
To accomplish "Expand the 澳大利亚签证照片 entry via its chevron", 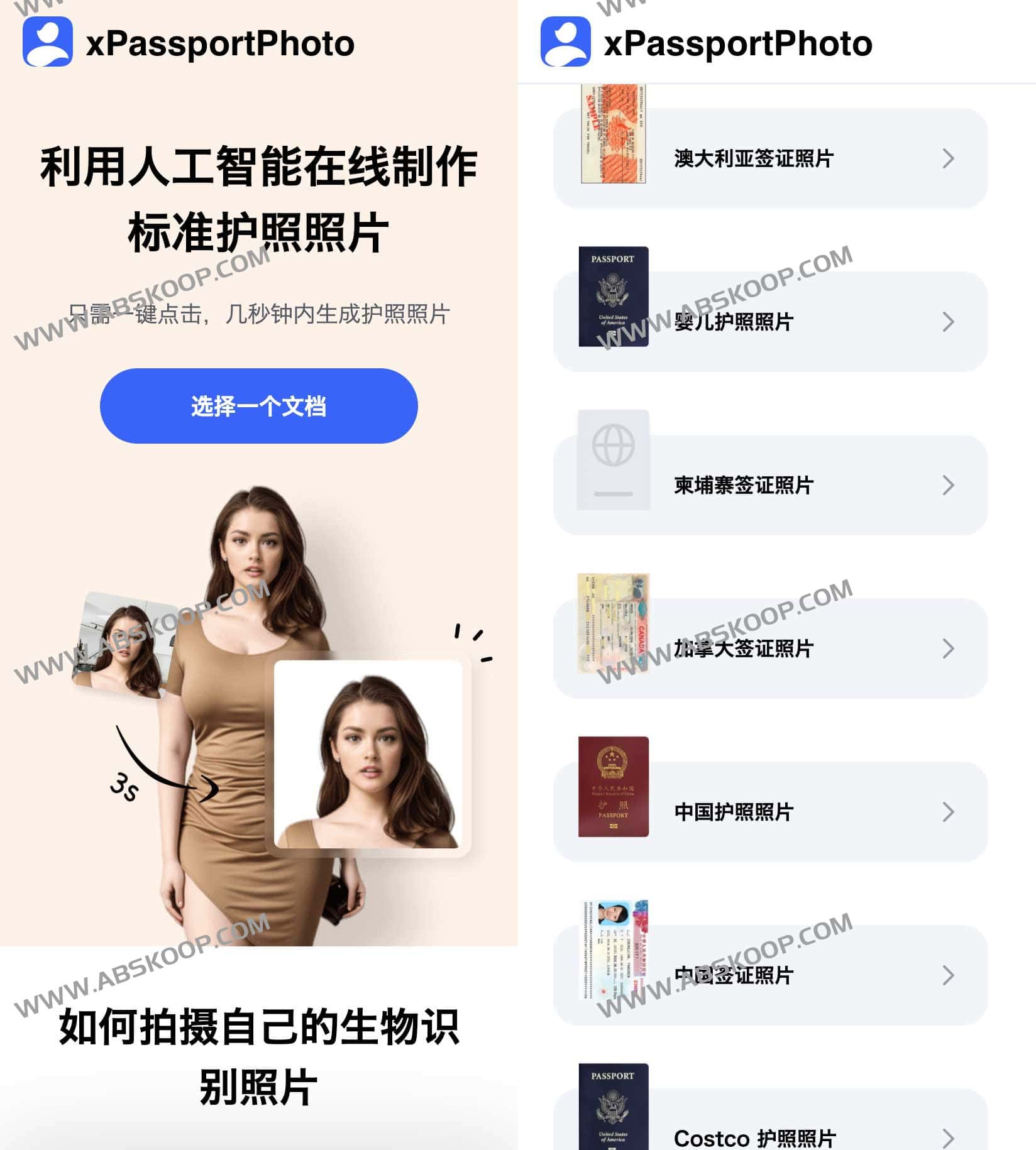I will pos(949,159).
